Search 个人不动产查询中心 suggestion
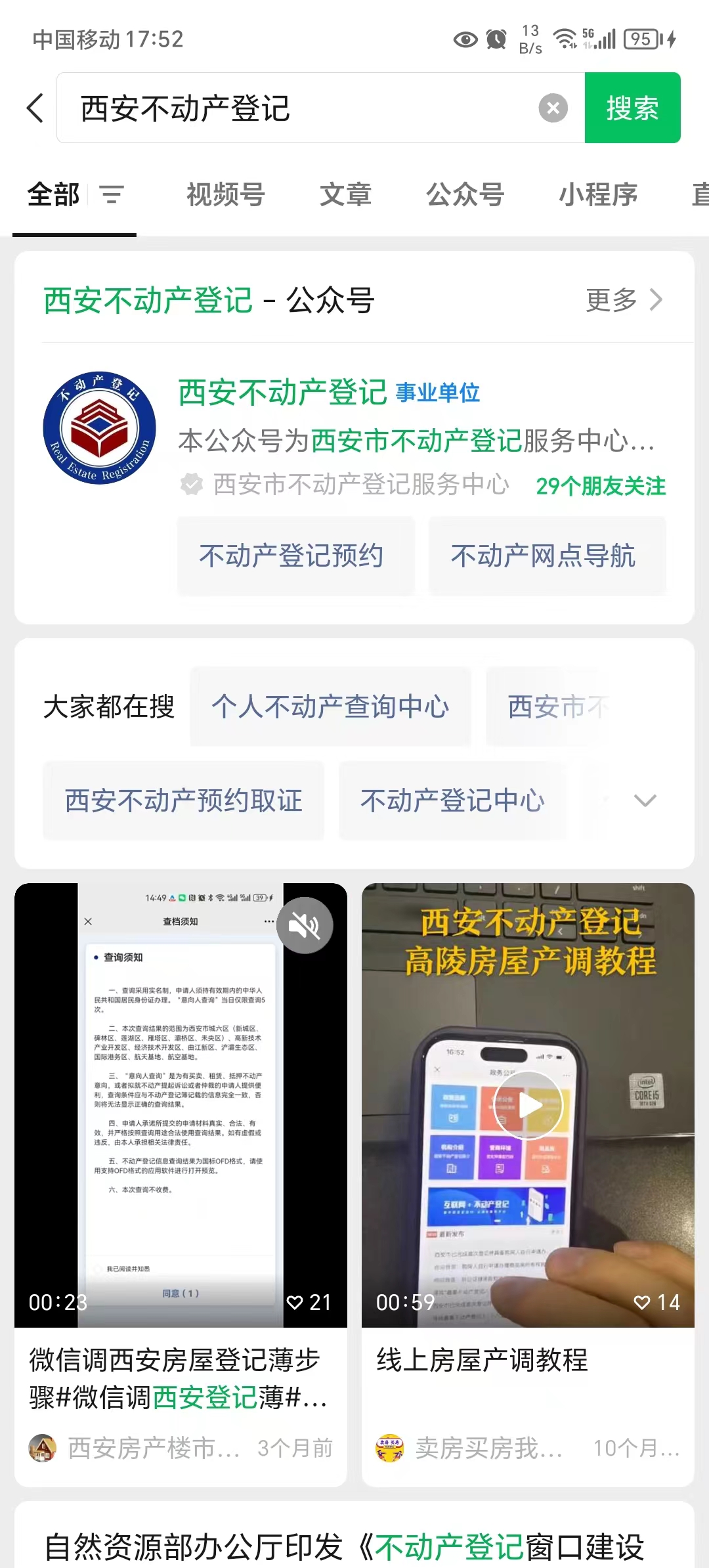709x1568 pixels. click(330, 707)
